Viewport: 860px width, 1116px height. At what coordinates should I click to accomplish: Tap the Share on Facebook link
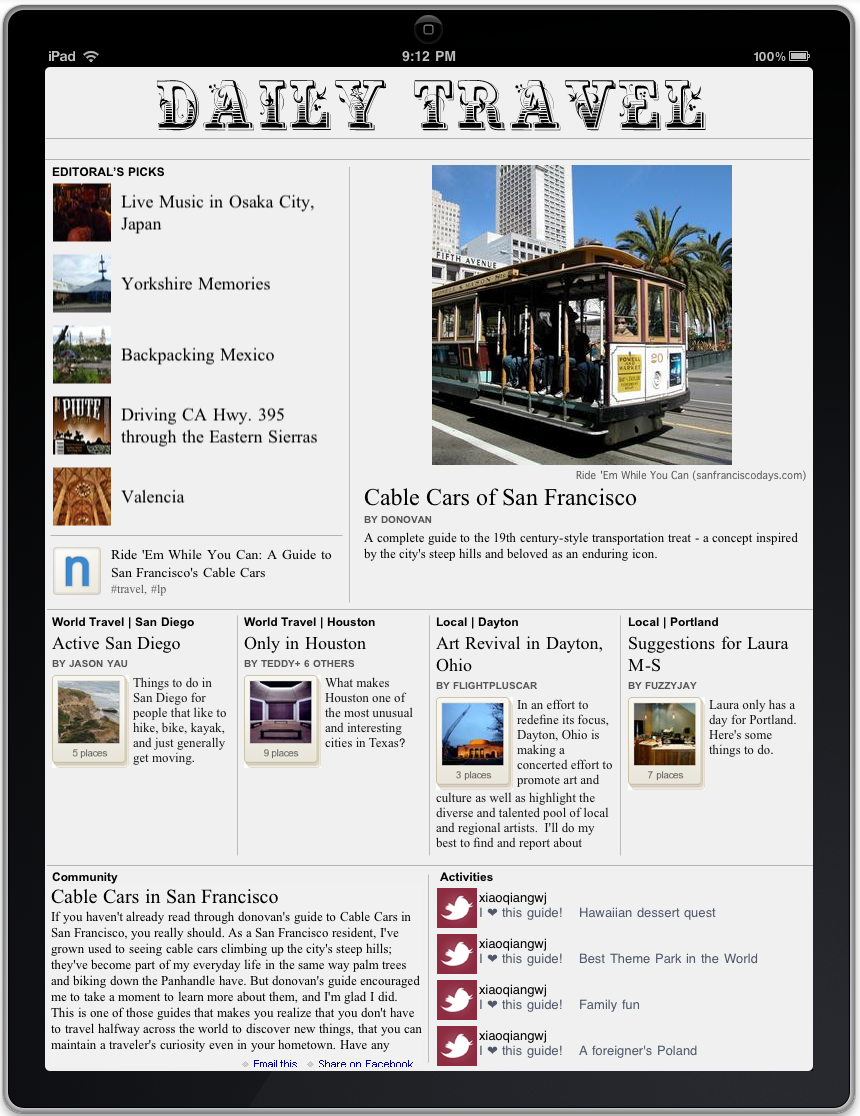click(x=365, y=1064)
